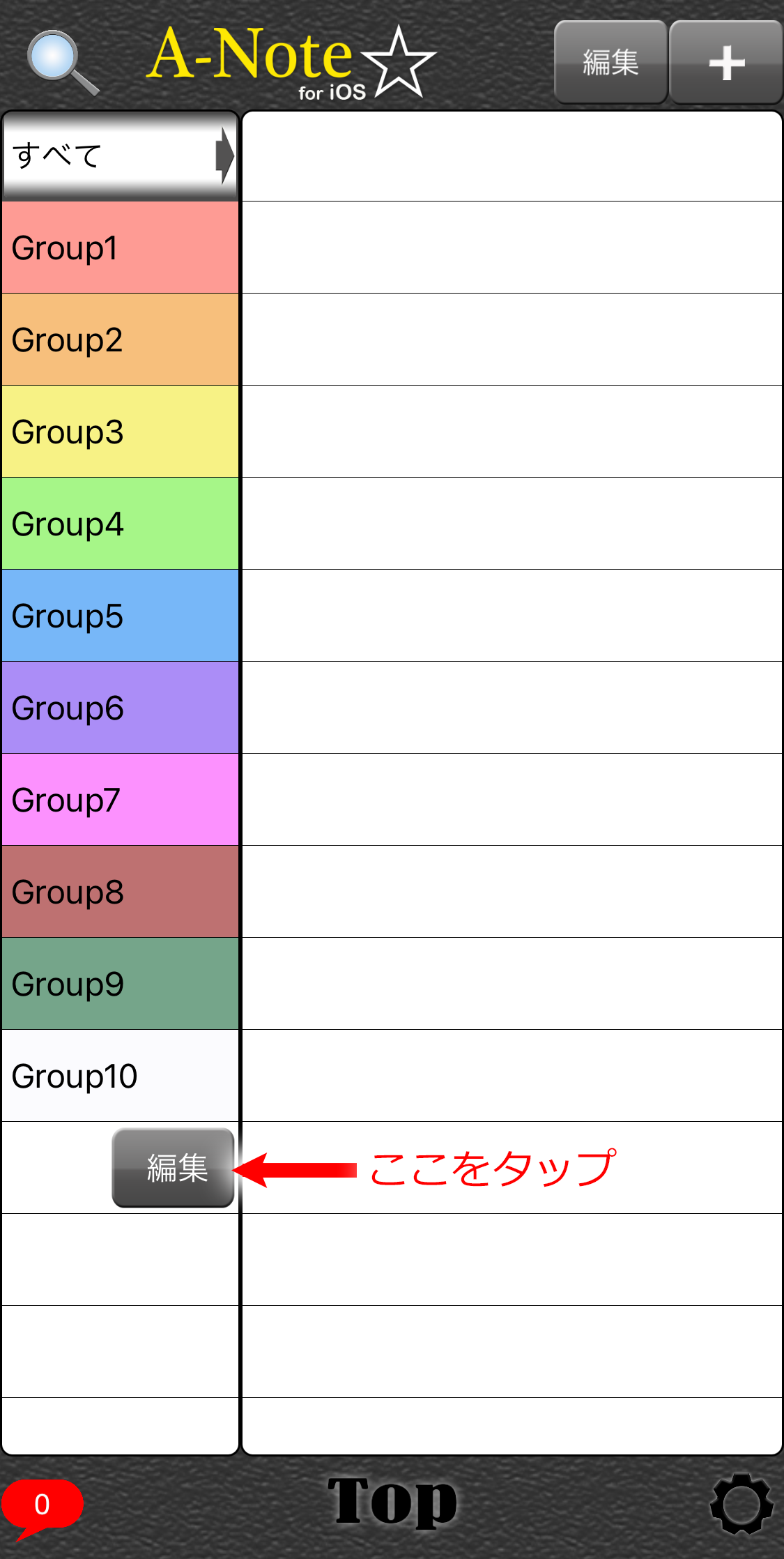Open the pink Group7 row

tap(121, 800)
